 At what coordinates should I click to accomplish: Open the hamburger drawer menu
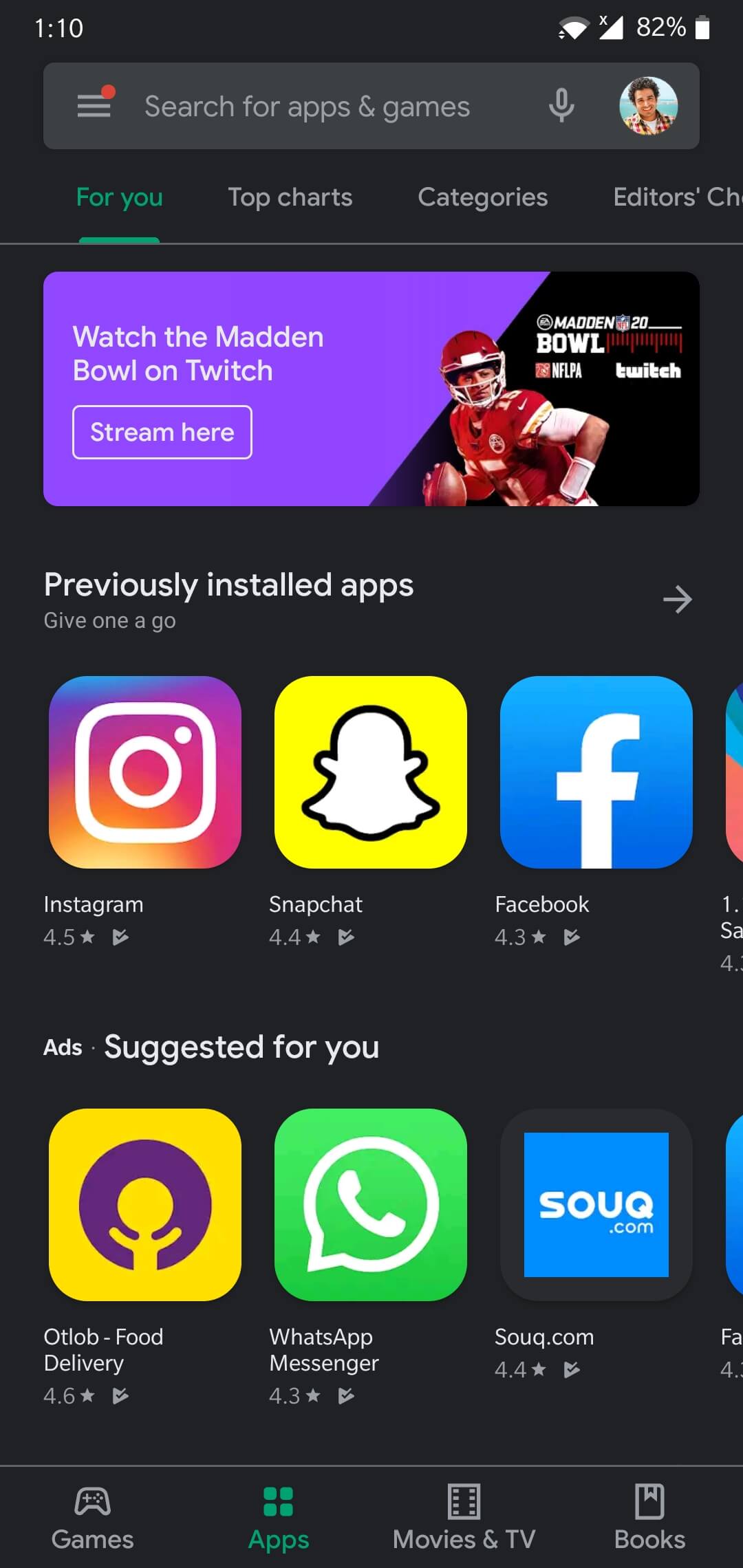pyautogui.click(x=94, y=106)
